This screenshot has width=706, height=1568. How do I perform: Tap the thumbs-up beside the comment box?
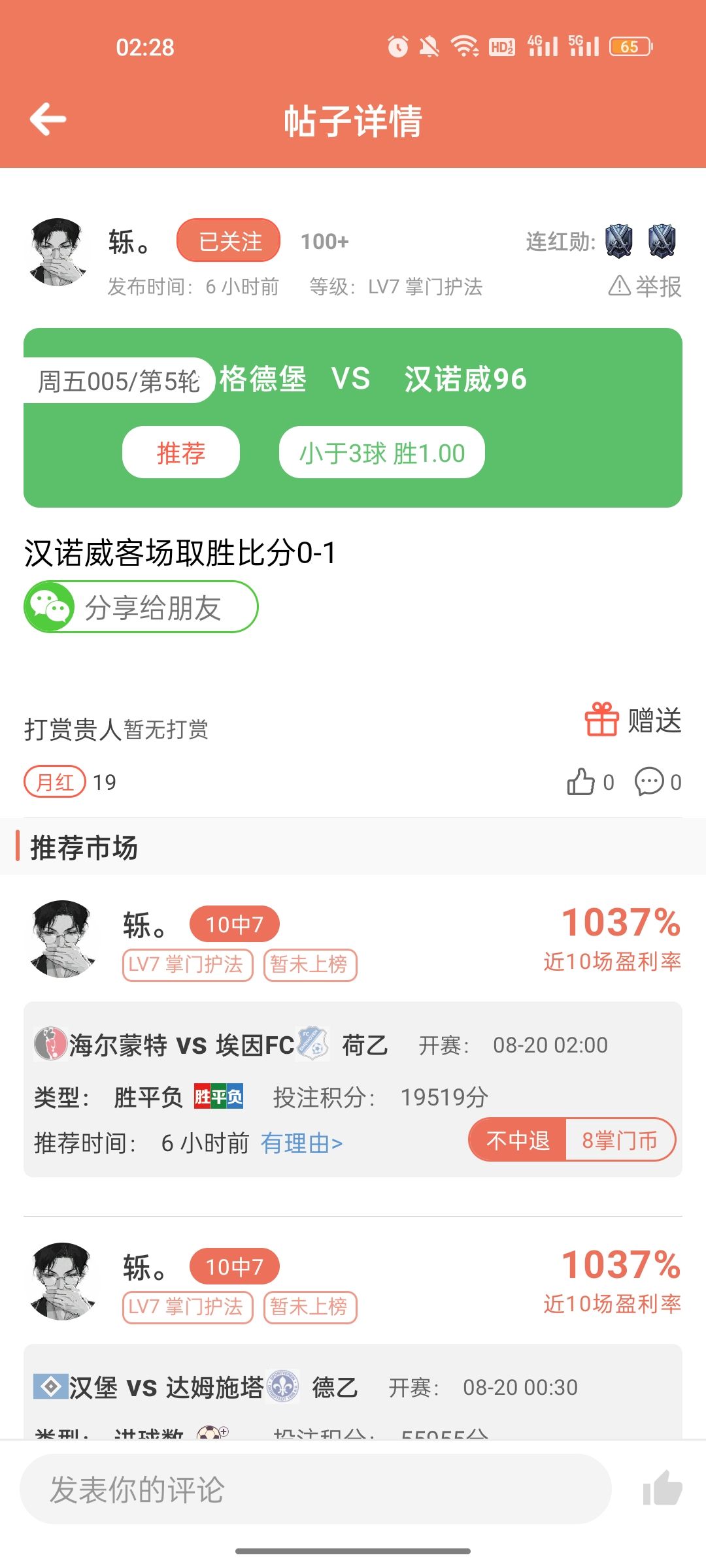[x=662, y=1489]
